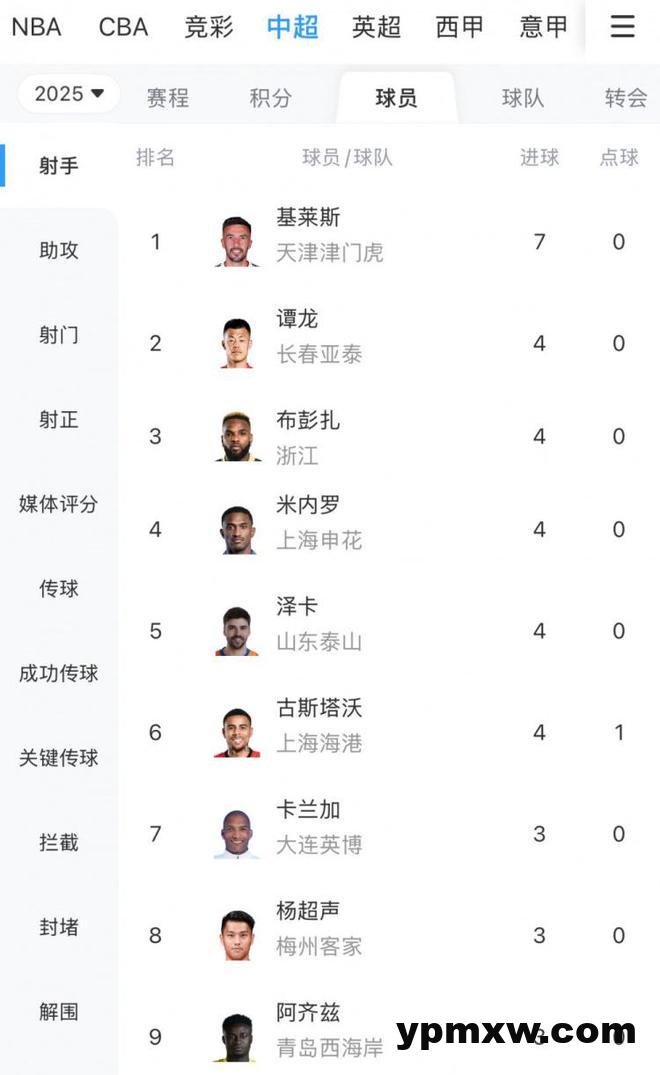Select the 射门 stats category
This screenshot has width=660, height=1075.
click(59, 335)
